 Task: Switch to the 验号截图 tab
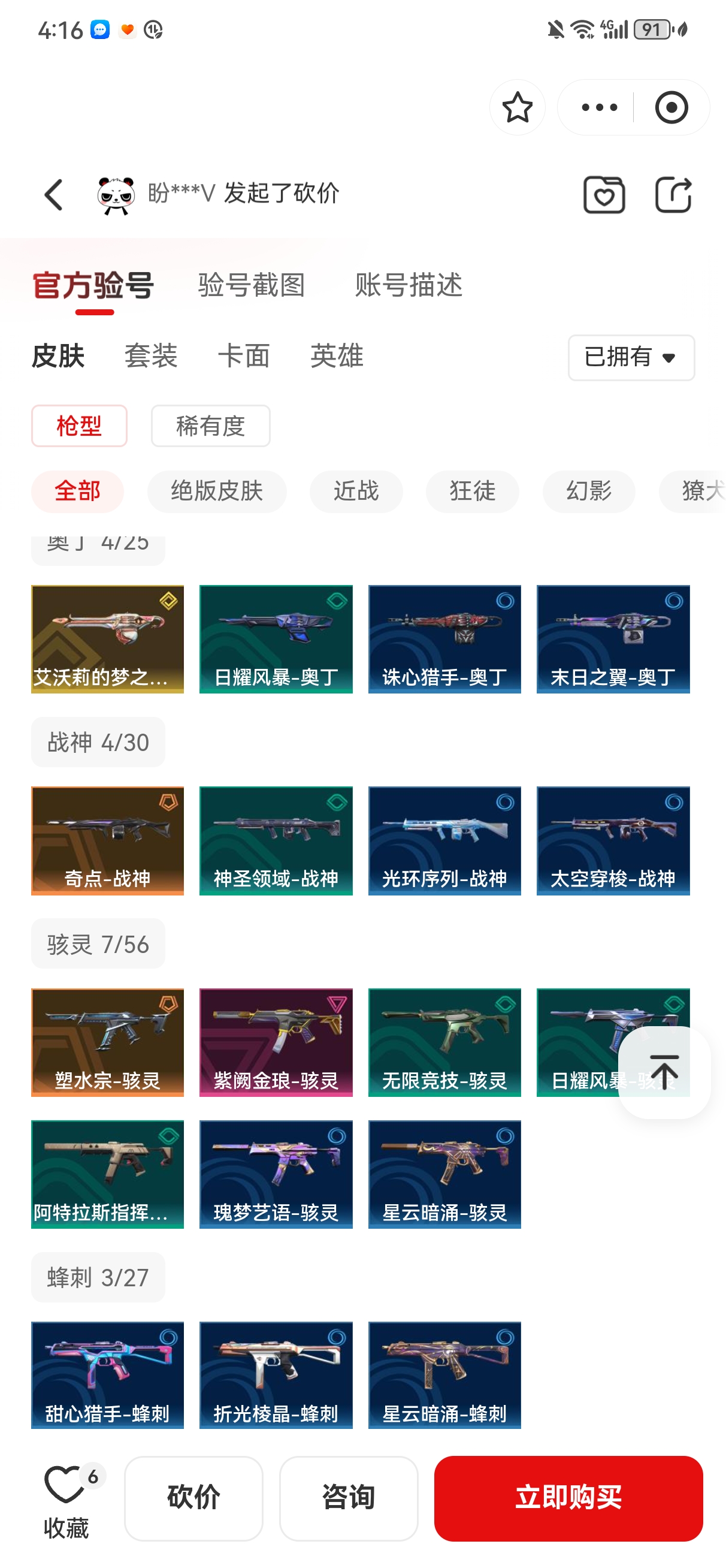click(252, 285)
